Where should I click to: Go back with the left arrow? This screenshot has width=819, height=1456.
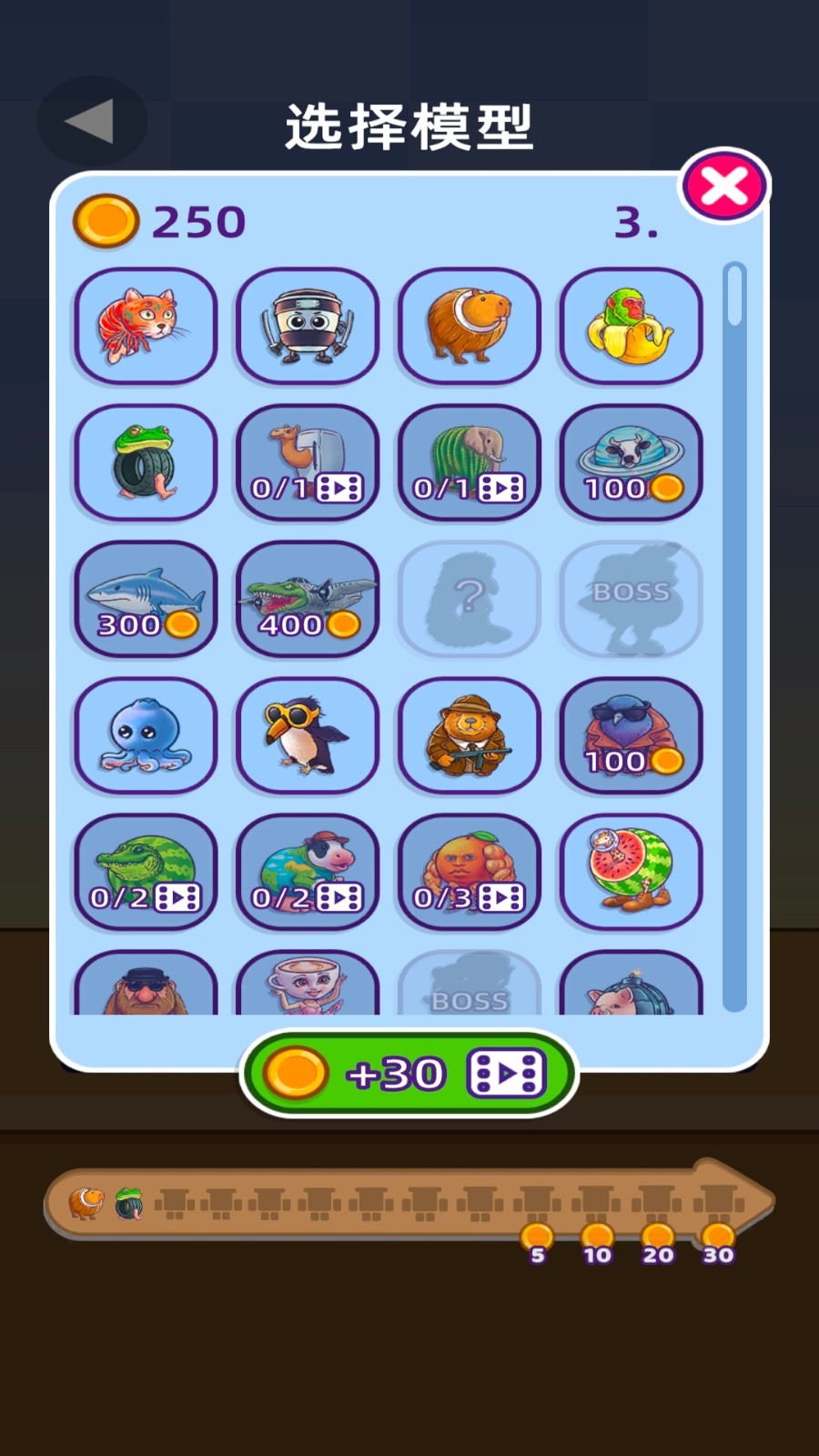(91, 121)
